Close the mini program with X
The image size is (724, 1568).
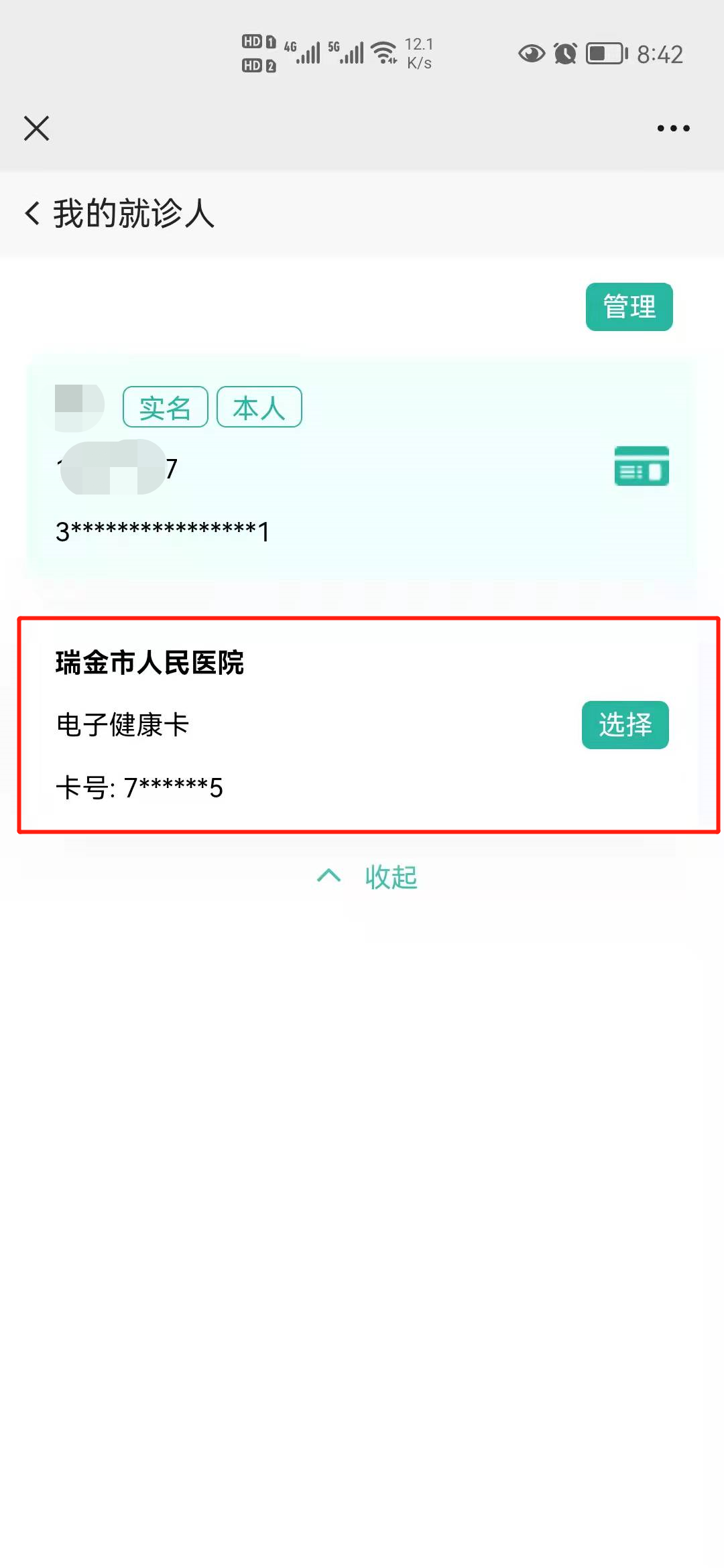tap(36, 128)
